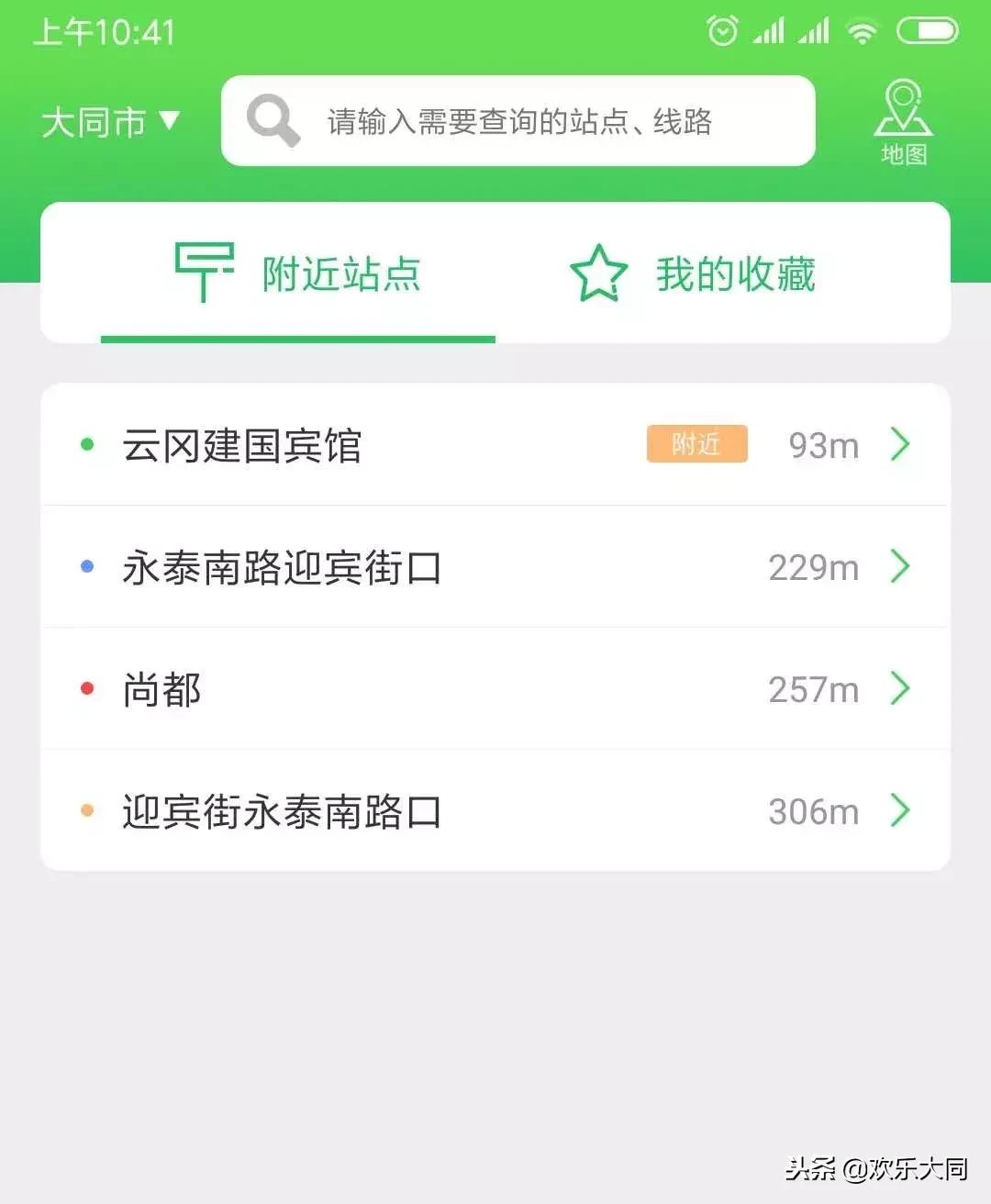
Task: Click the blue dot beside 永泰南路迎宾街口
Action: click(87, 566)
